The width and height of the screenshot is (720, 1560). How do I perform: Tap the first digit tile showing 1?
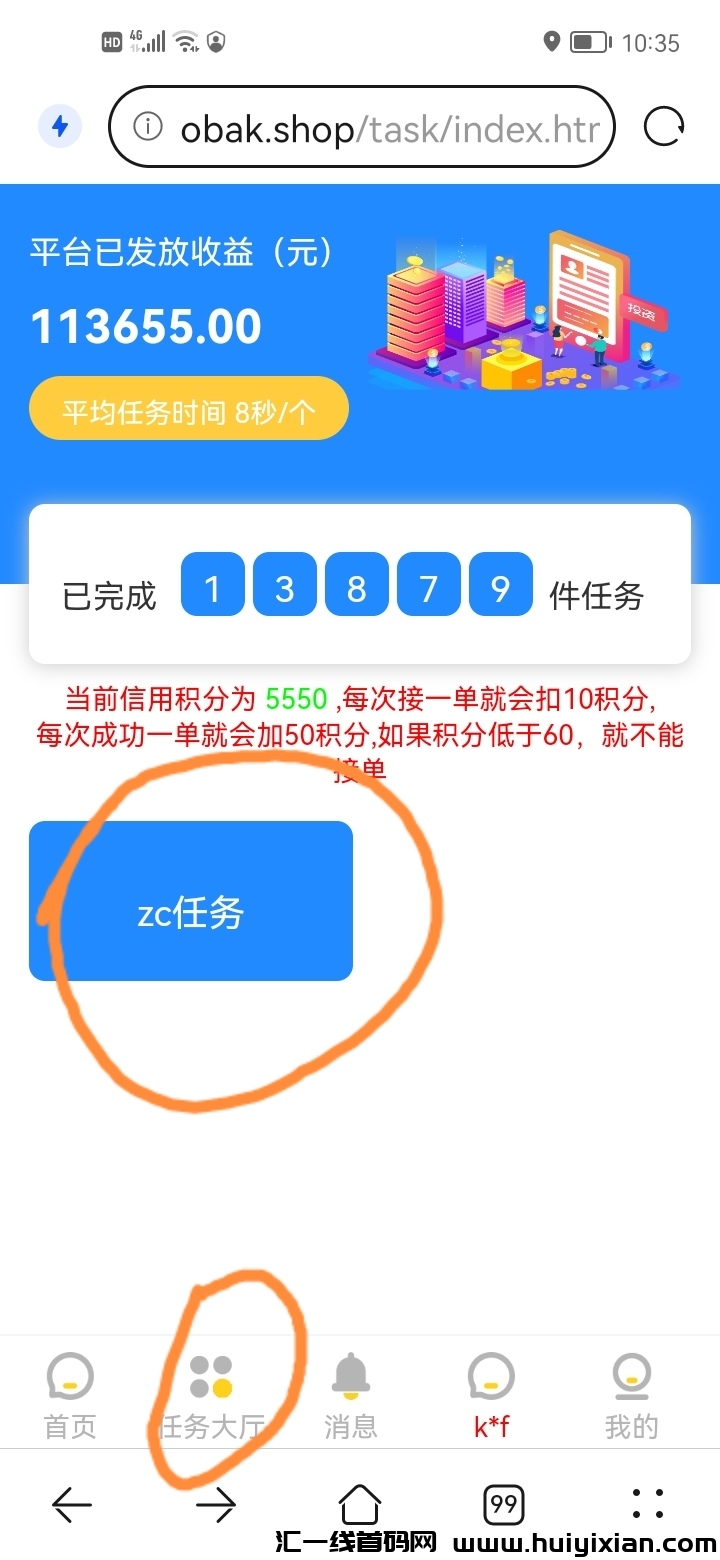pyautogui.click(x=212, y=585)
